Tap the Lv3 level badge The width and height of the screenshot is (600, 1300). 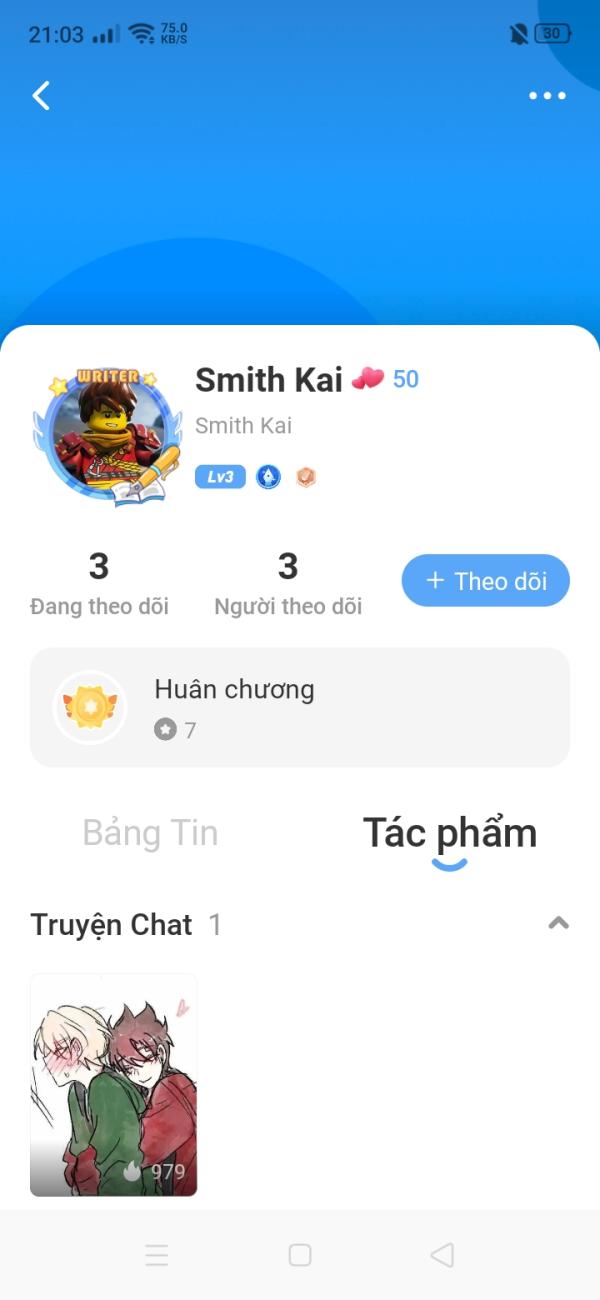pos(220,477)
